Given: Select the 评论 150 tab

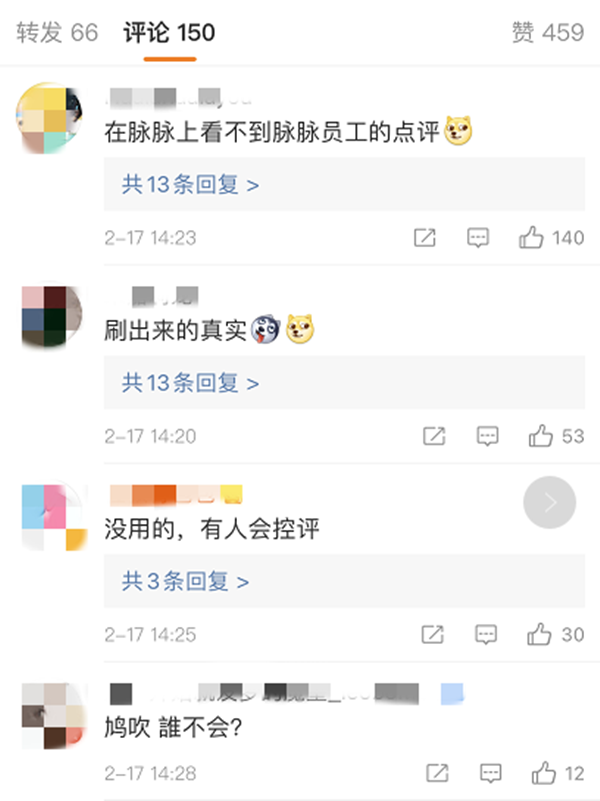Looking at the screenshot, I should [x=169, y=33].
